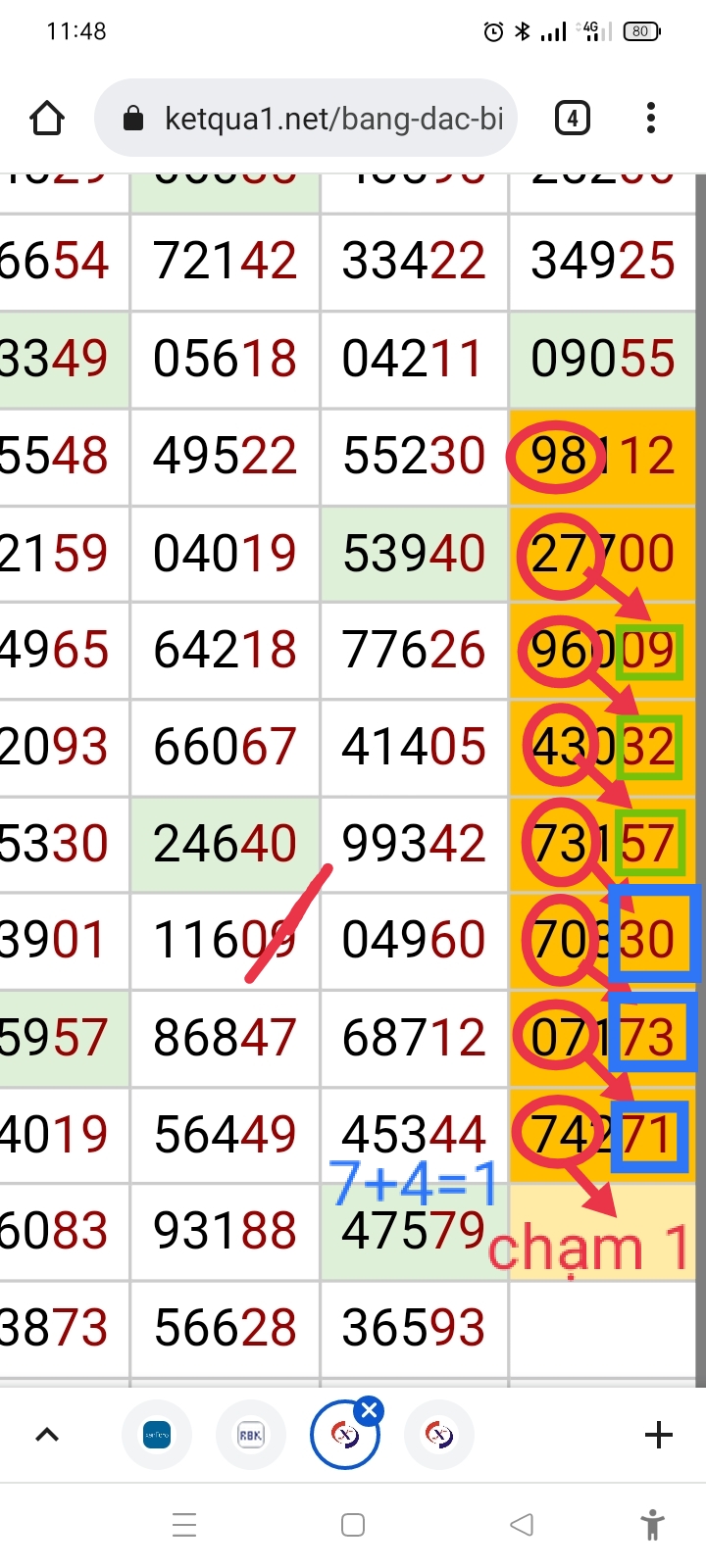Add a new tab with the plus button
Screen dimensions: 706x1568
click(659, 1436)
